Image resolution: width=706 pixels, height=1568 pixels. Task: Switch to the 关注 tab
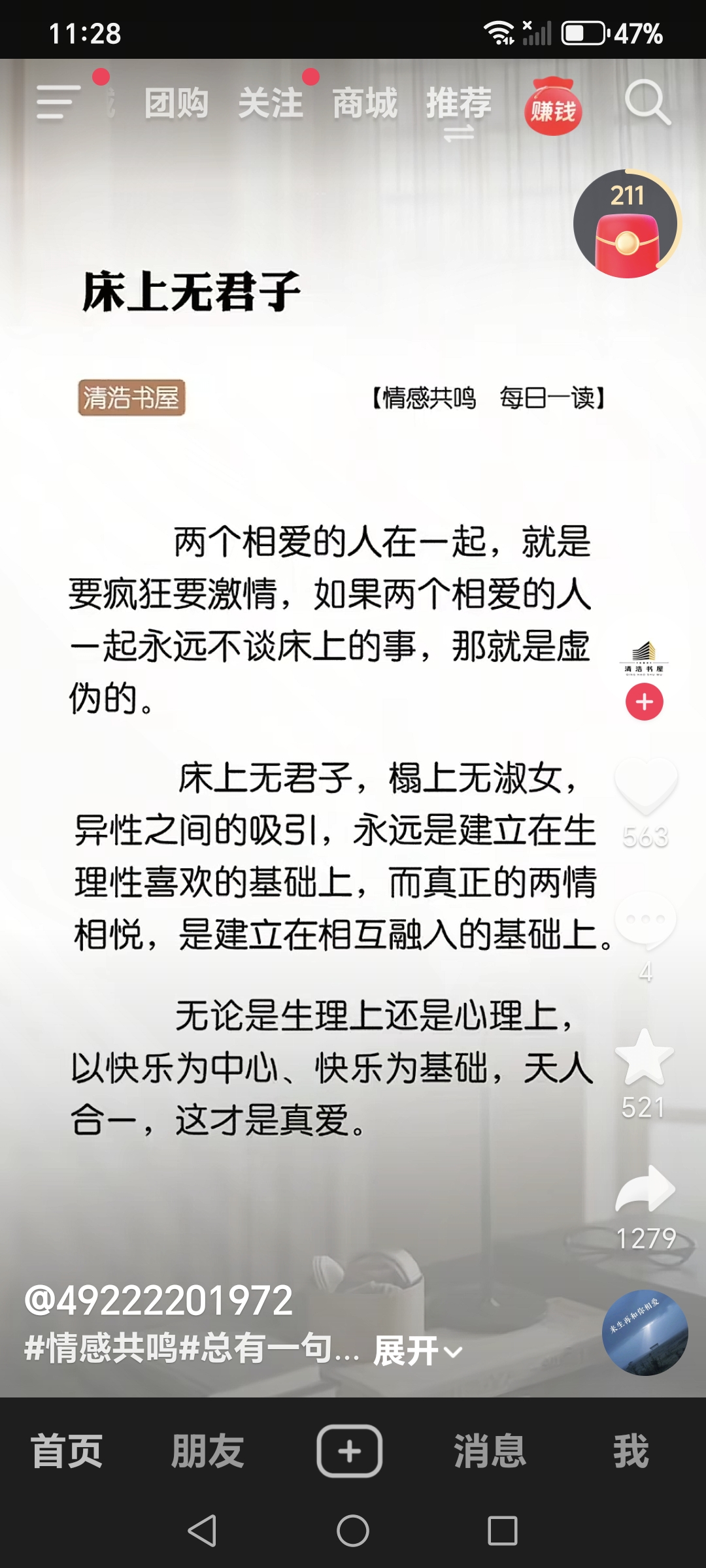(x=270, y=103)
